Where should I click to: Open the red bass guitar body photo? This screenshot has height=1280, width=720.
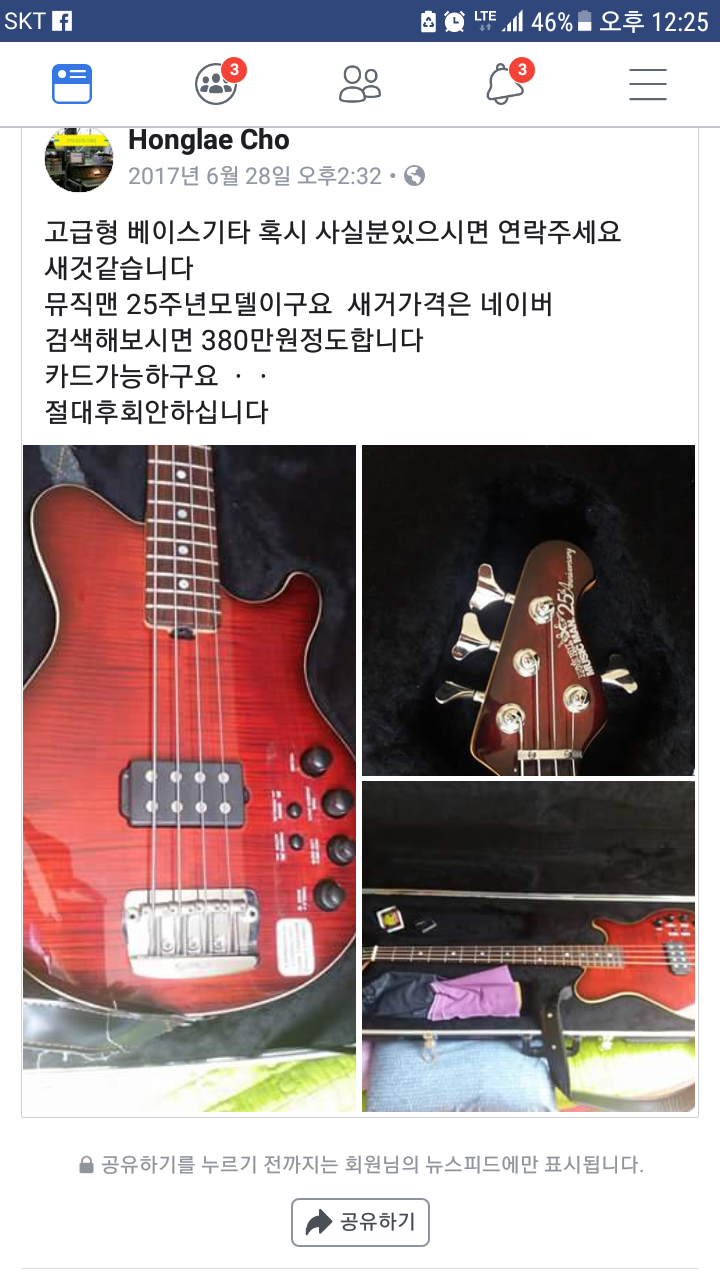[189, 778]
